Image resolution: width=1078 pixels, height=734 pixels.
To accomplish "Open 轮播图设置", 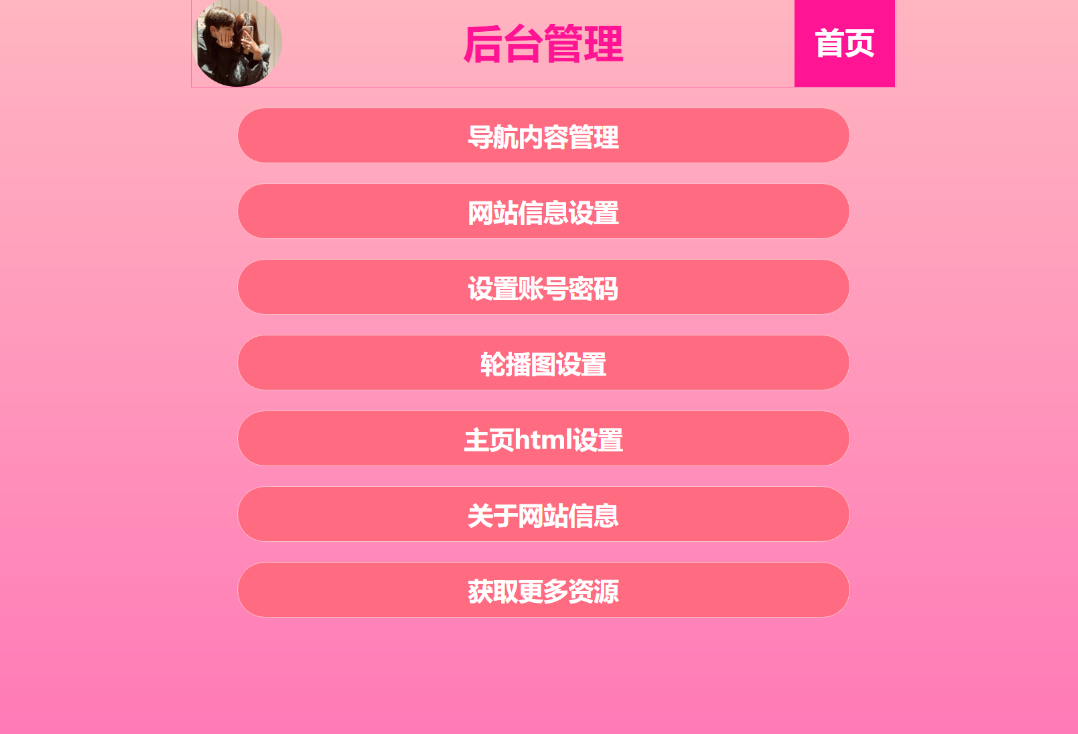I will [543, 363].
